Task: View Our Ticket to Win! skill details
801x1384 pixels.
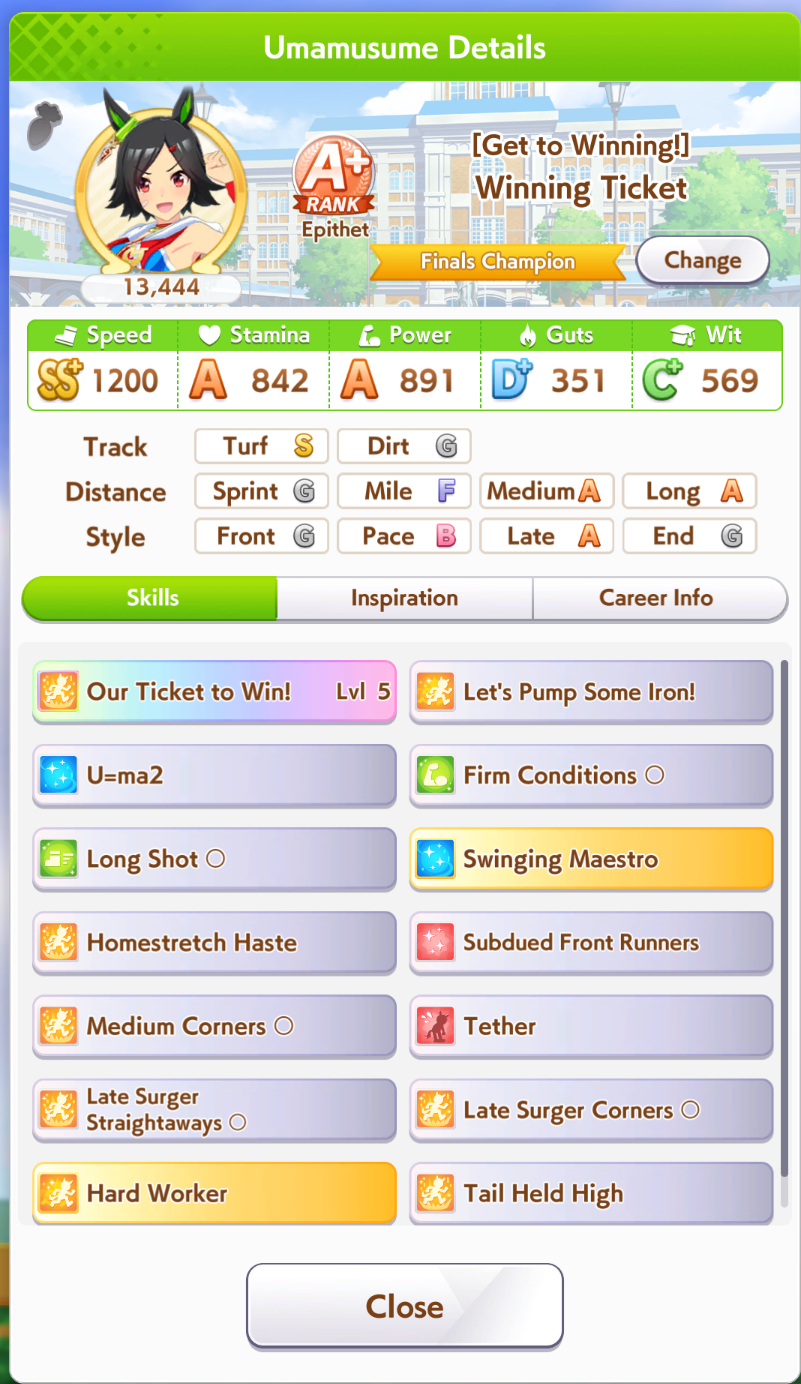Action: (214, 692)
